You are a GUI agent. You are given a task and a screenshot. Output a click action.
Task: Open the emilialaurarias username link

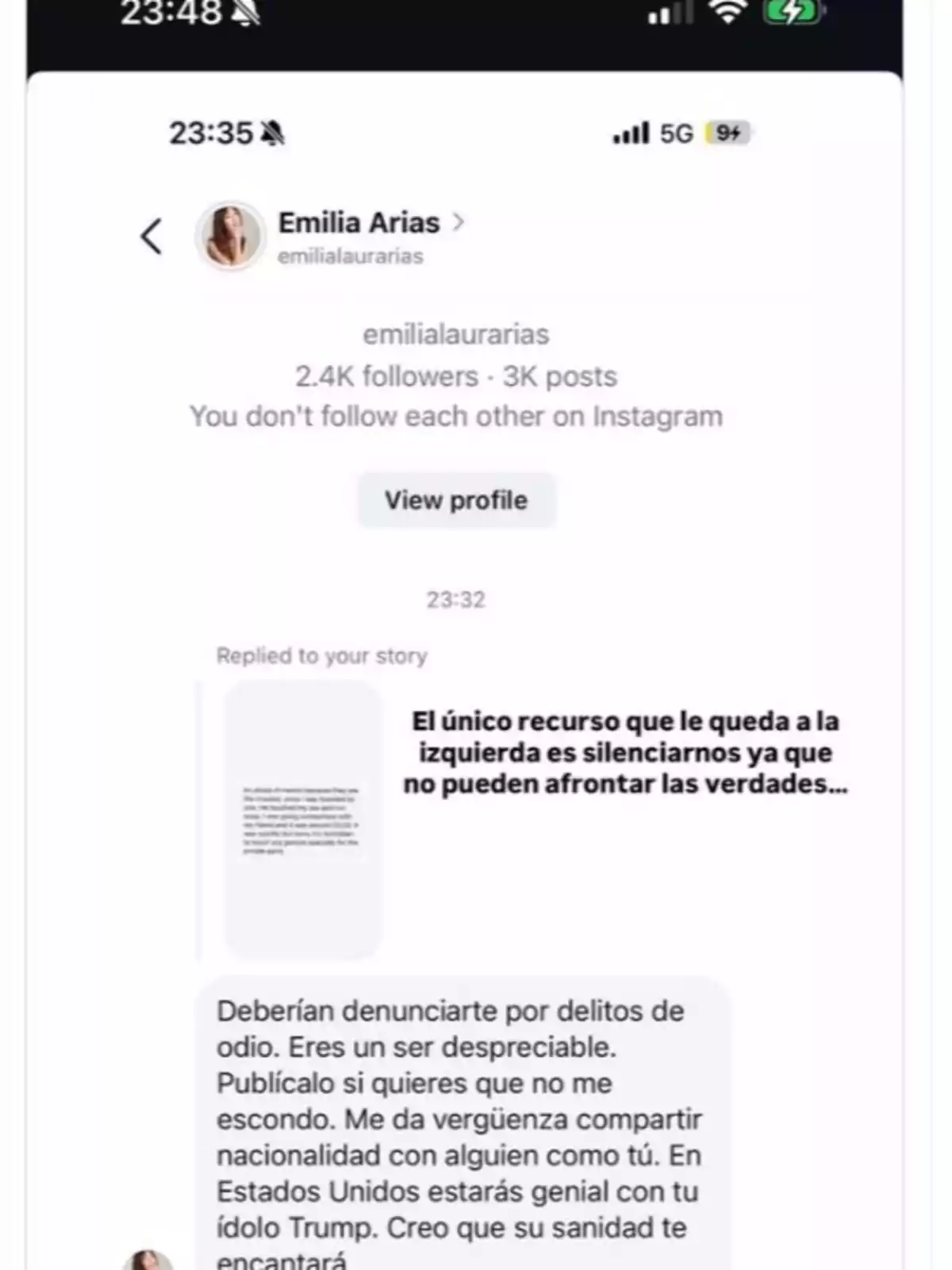pos(455,334)
